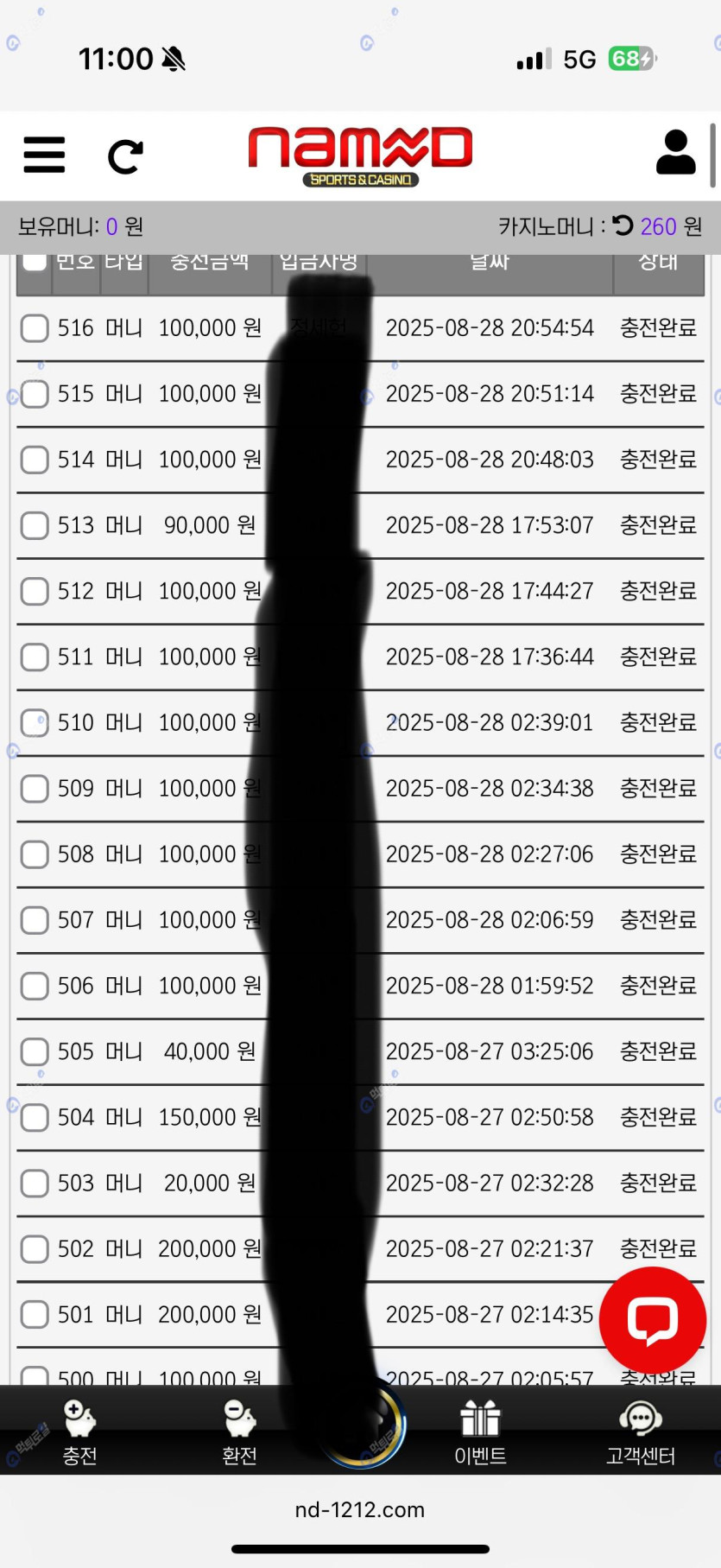Open the red live chat button
Screen dimensions: 721x1568
coord(653,1321)
